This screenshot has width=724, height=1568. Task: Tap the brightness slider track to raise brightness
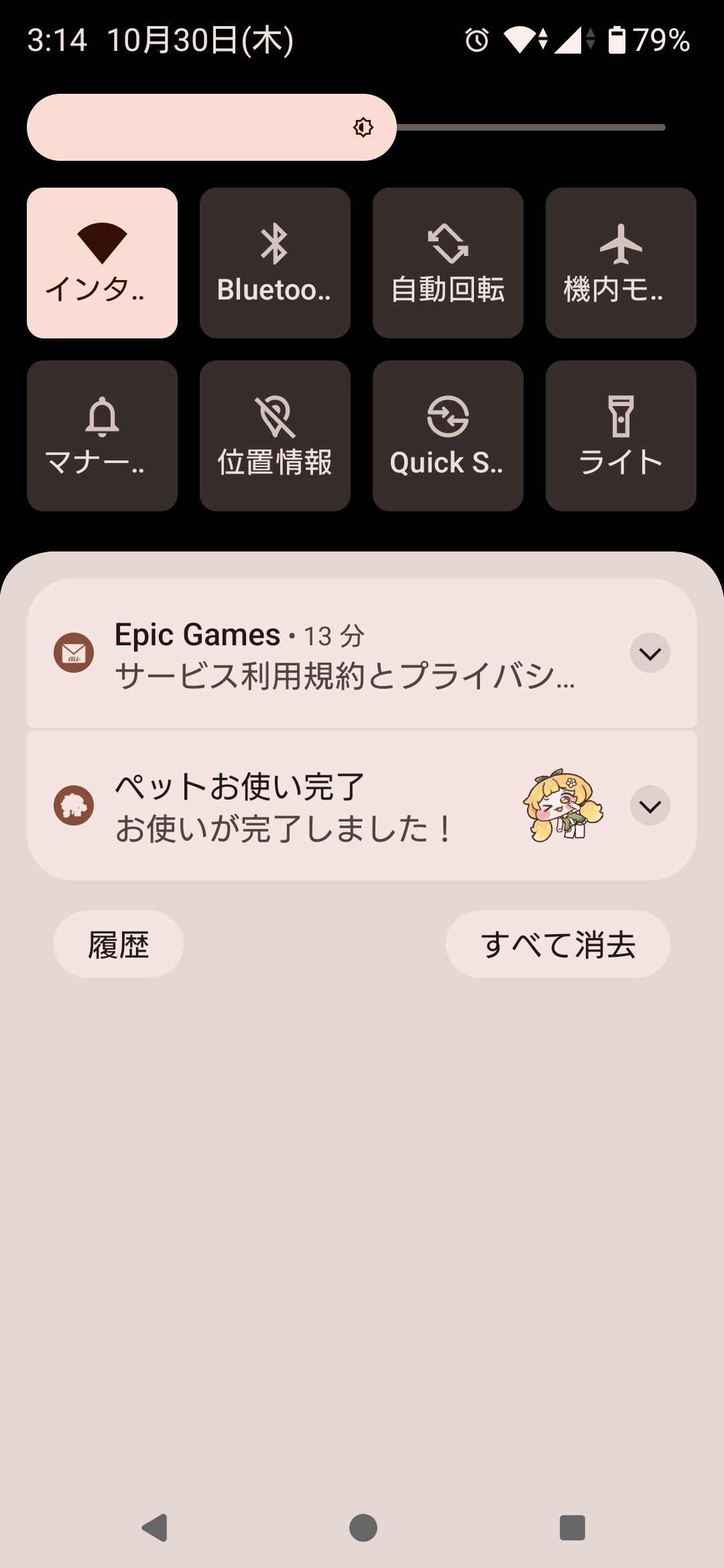pyautogui.click(x=530, y=127)
